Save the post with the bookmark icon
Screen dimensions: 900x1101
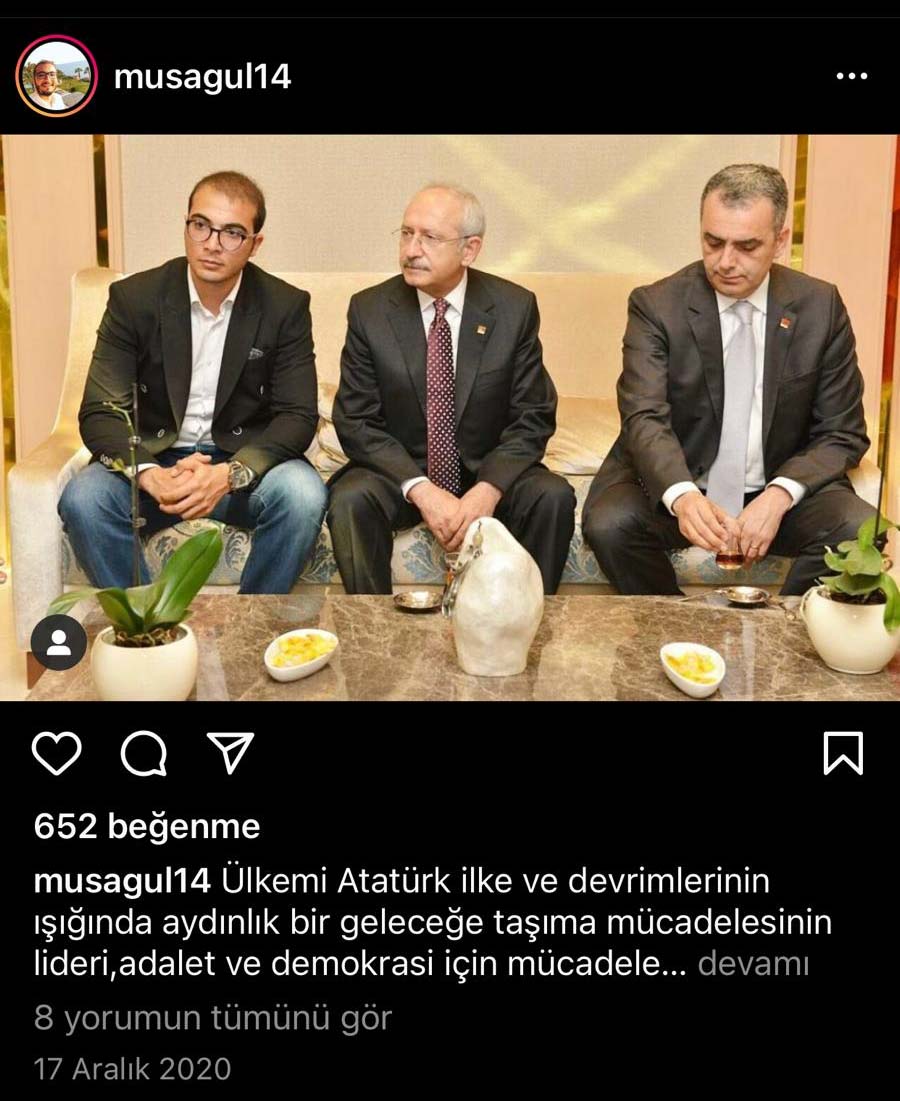click(842, 754)
